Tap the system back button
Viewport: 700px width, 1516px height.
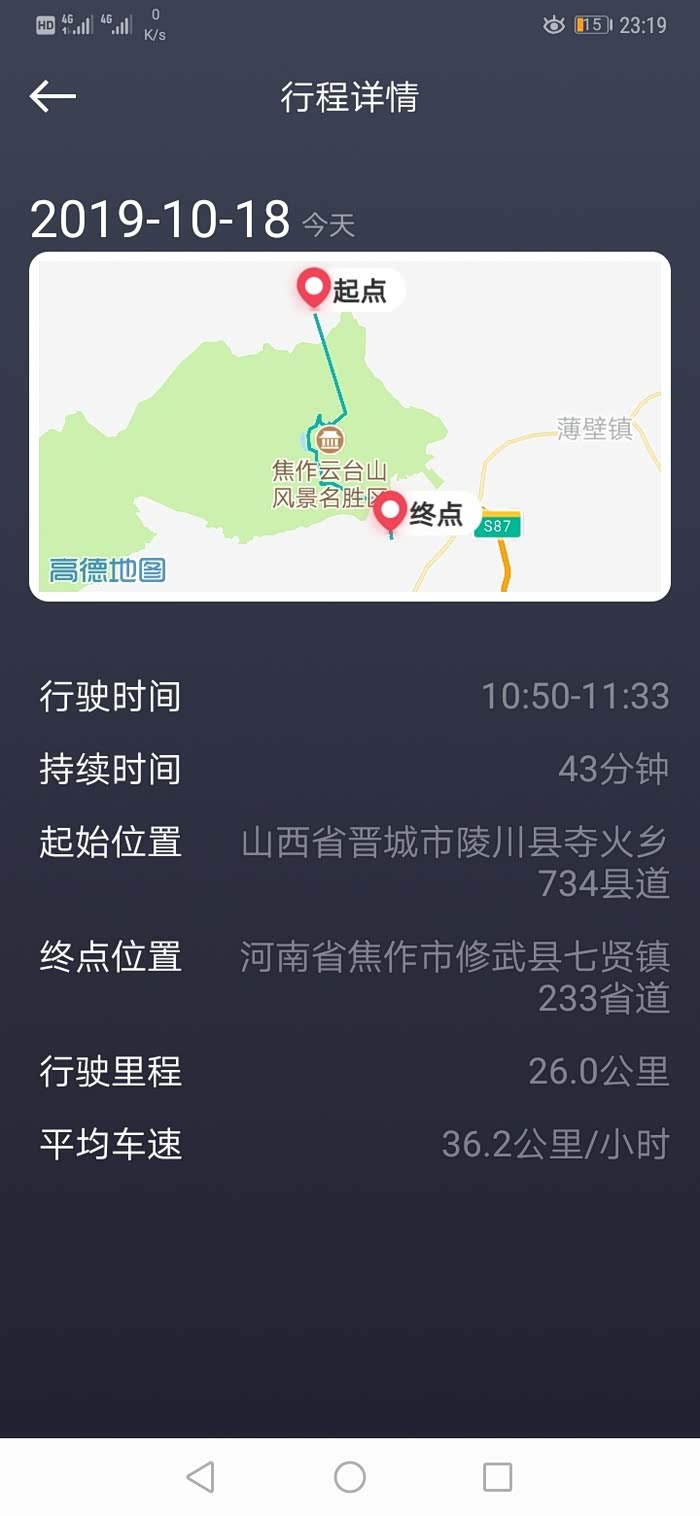200,1476
